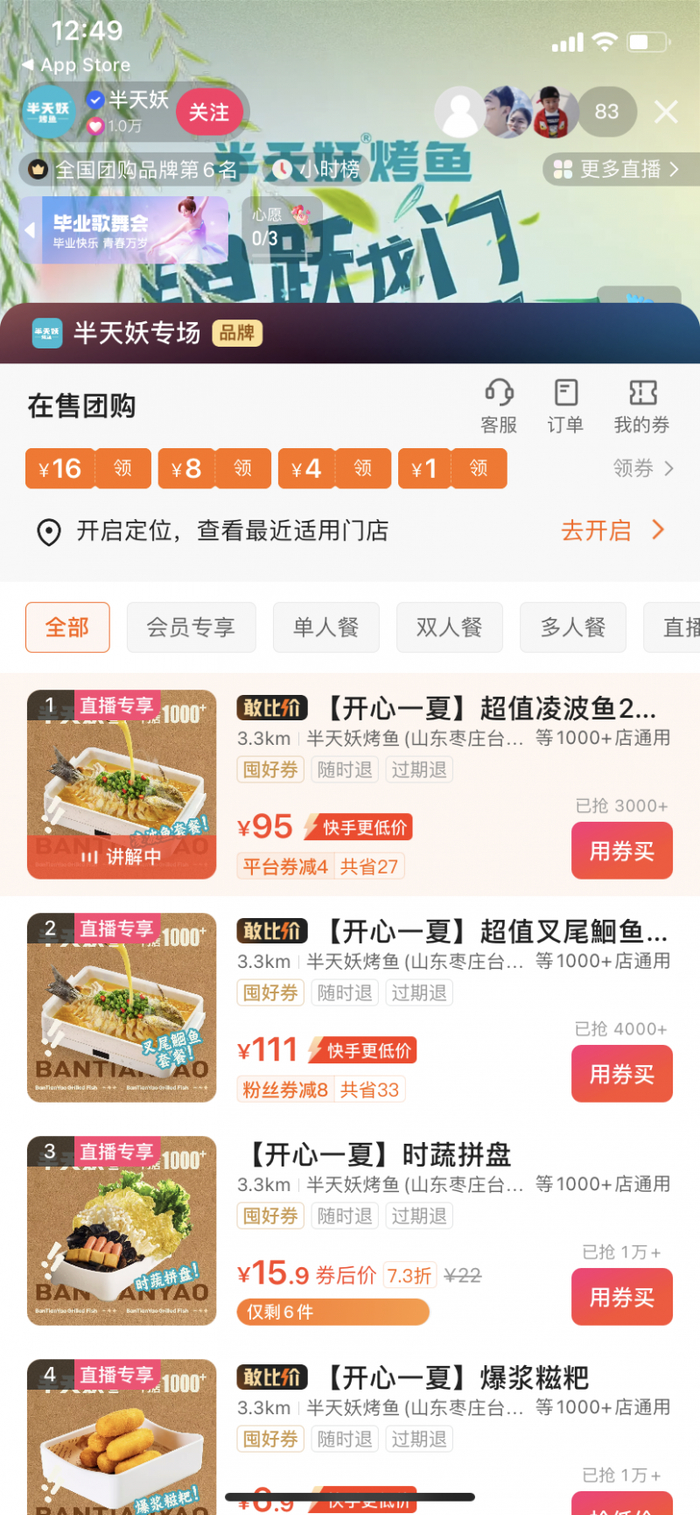The width and height of the screenshot is (700, 1515).
Task: Buy 时蔬拼盘 with 用券买
Action: point(621,1297)
